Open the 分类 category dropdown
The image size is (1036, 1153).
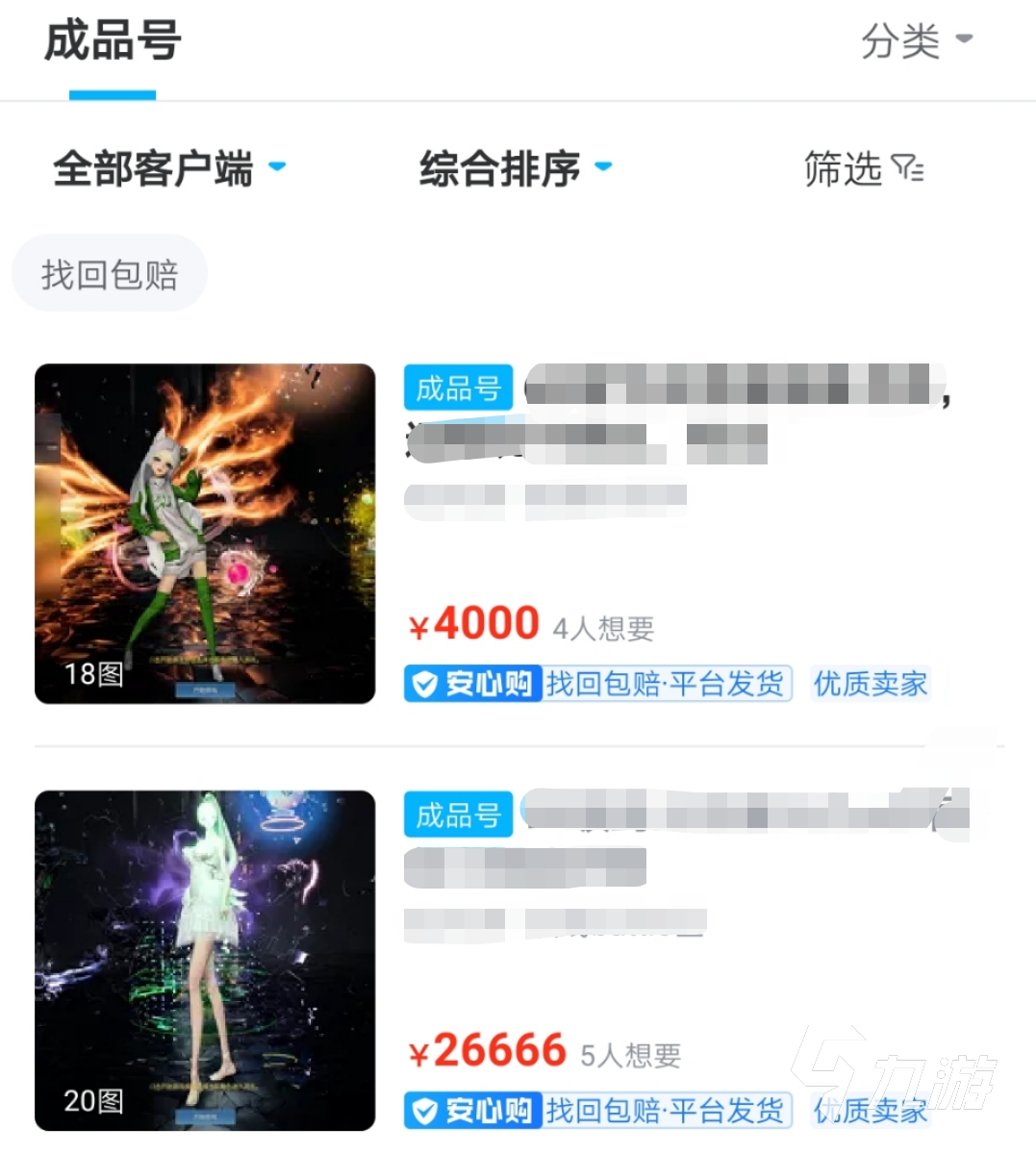(x=916, y=41)
